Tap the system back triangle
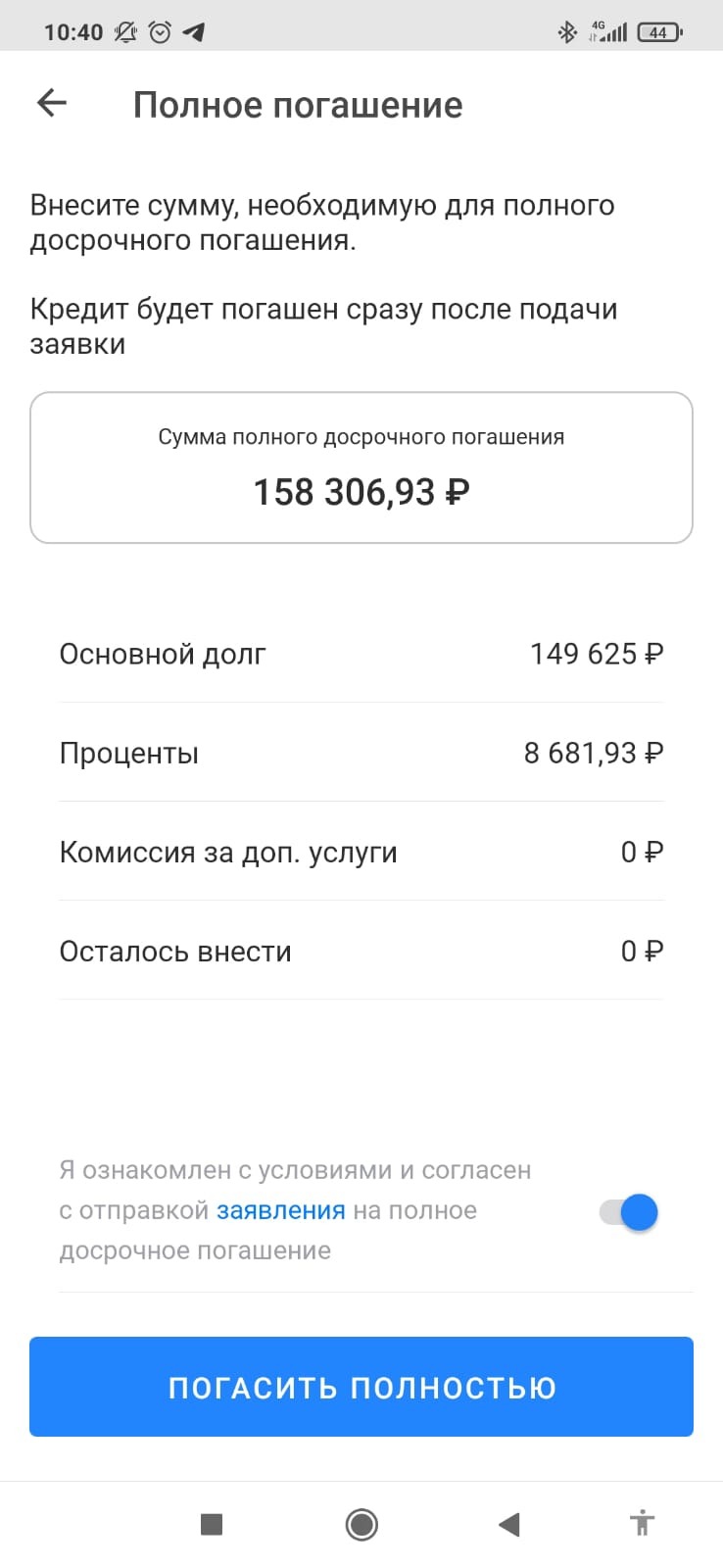The width and height of the screenshot is (723, 1568). point(508,1524)
